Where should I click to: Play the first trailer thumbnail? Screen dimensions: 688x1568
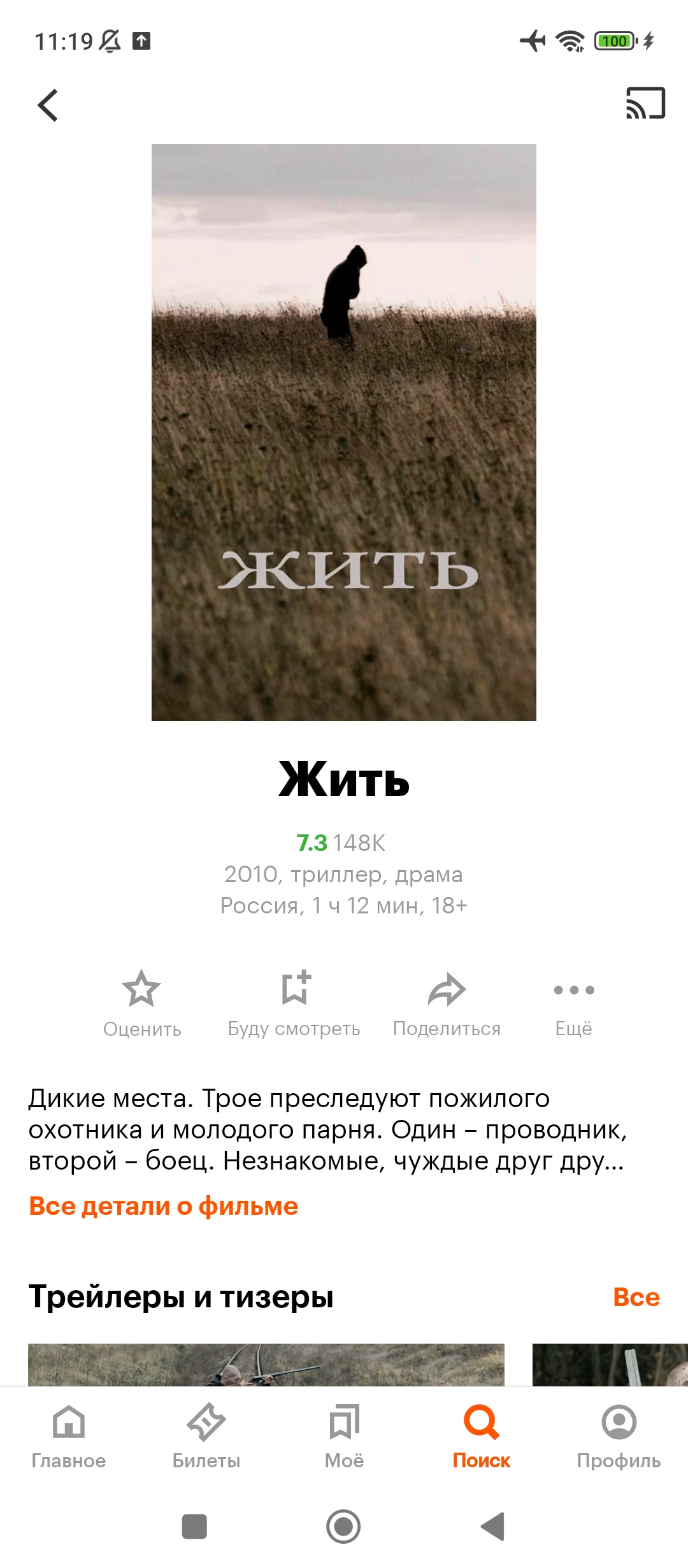[266, 1365]
